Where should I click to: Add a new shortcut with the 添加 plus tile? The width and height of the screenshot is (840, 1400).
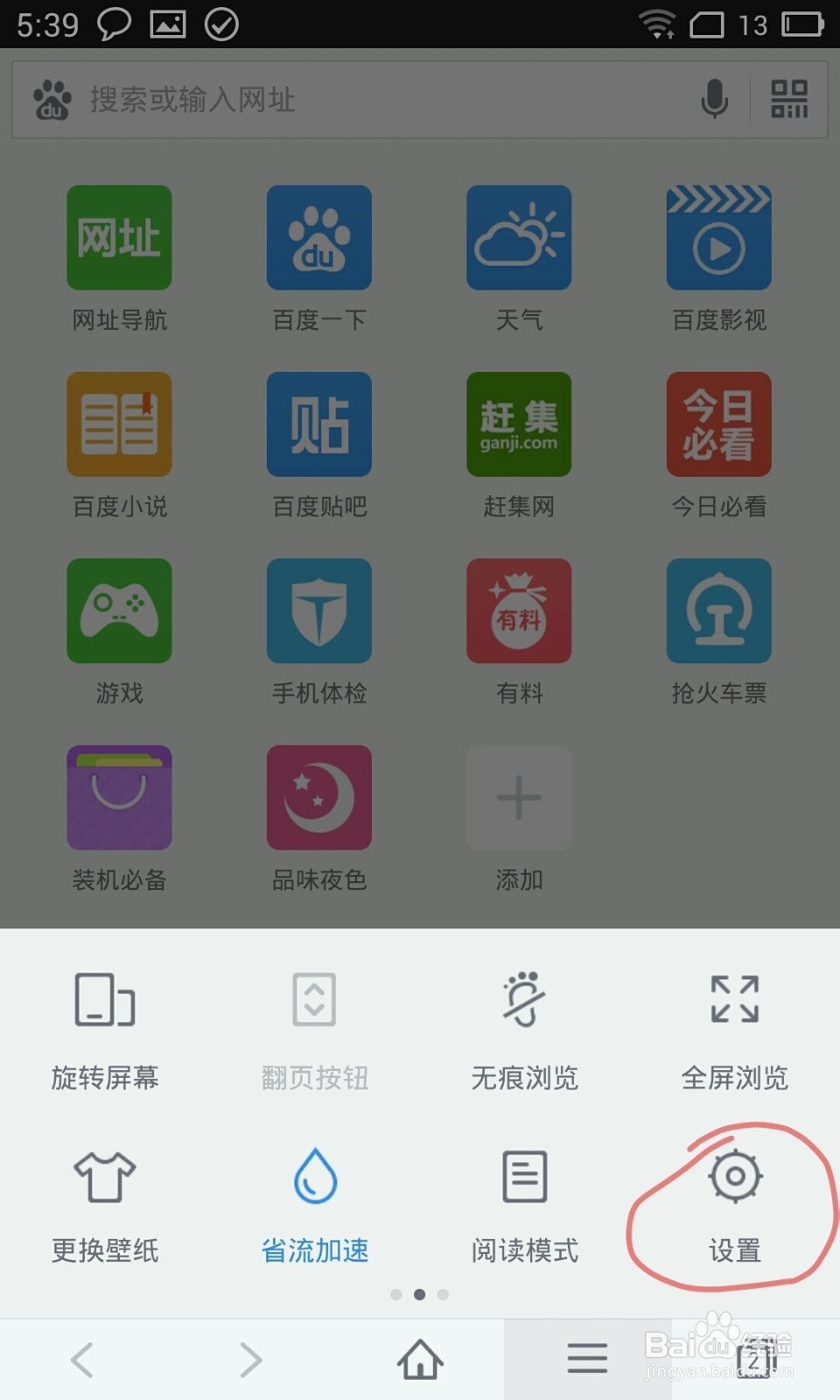point(518,797)
